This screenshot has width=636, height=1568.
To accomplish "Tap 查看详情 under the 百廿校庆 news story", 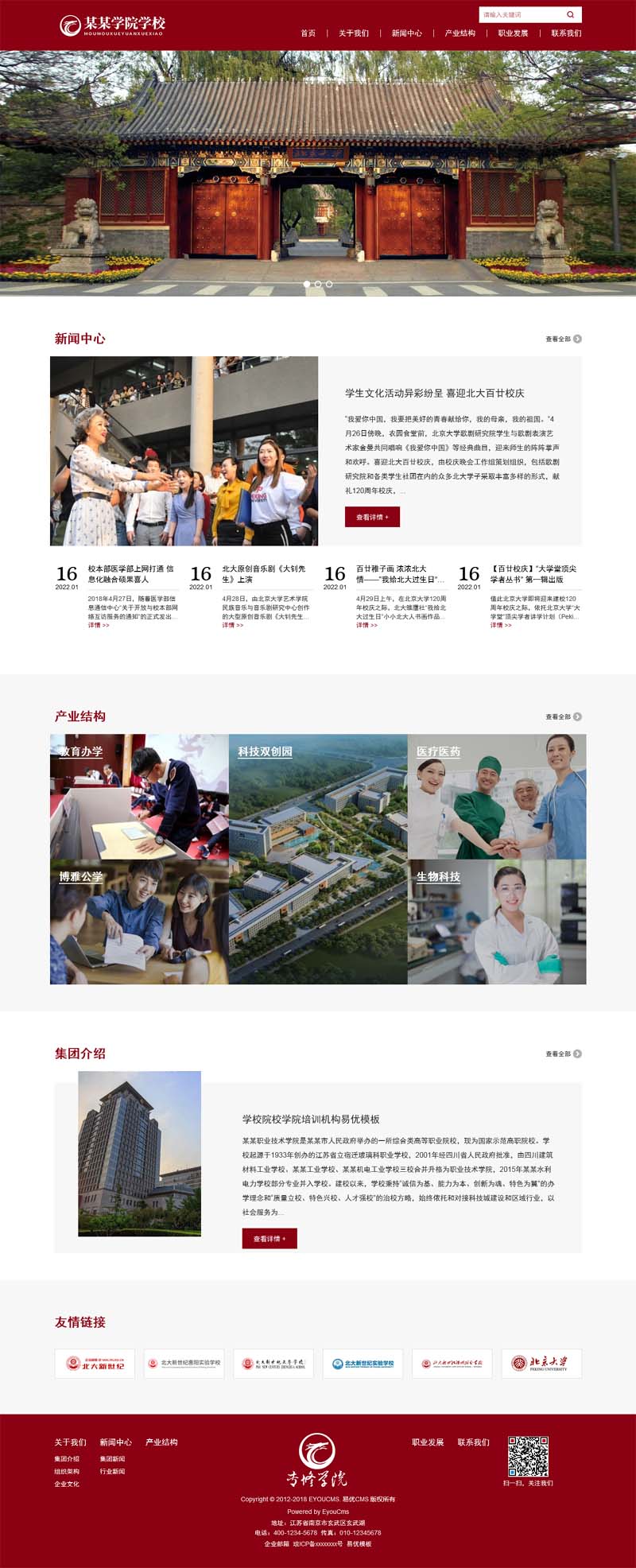I will coord(372,517).
